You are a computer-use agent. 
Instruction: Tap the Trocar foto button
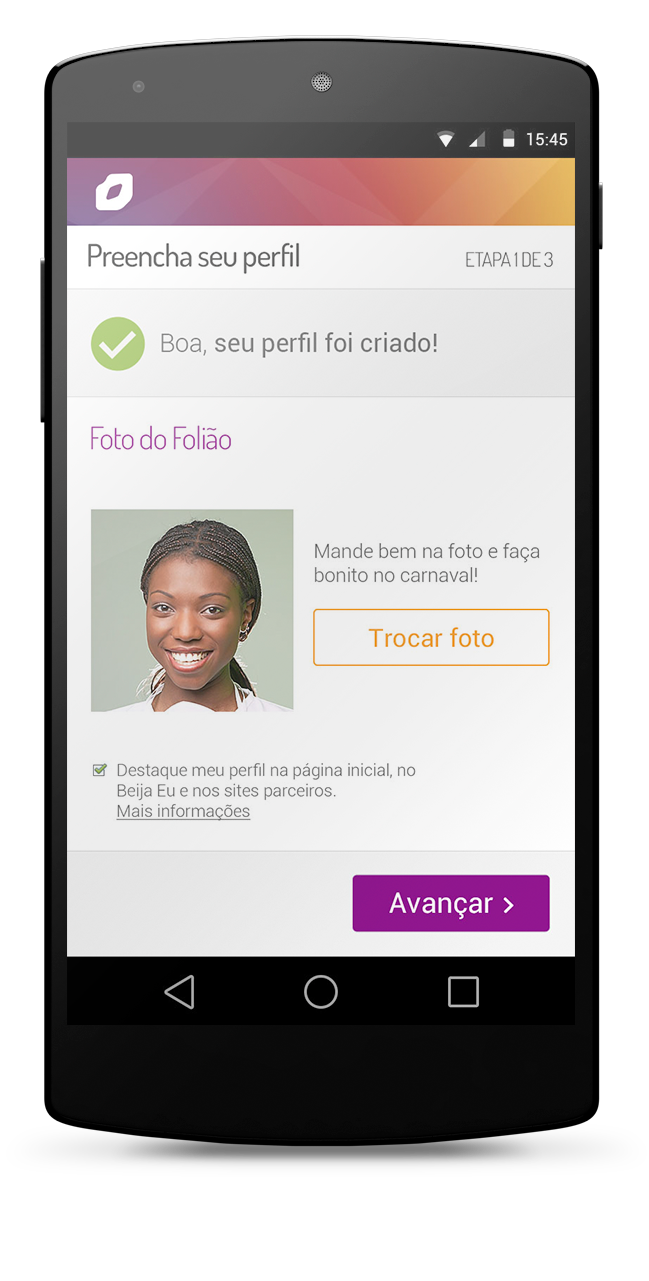pos(431,638)
